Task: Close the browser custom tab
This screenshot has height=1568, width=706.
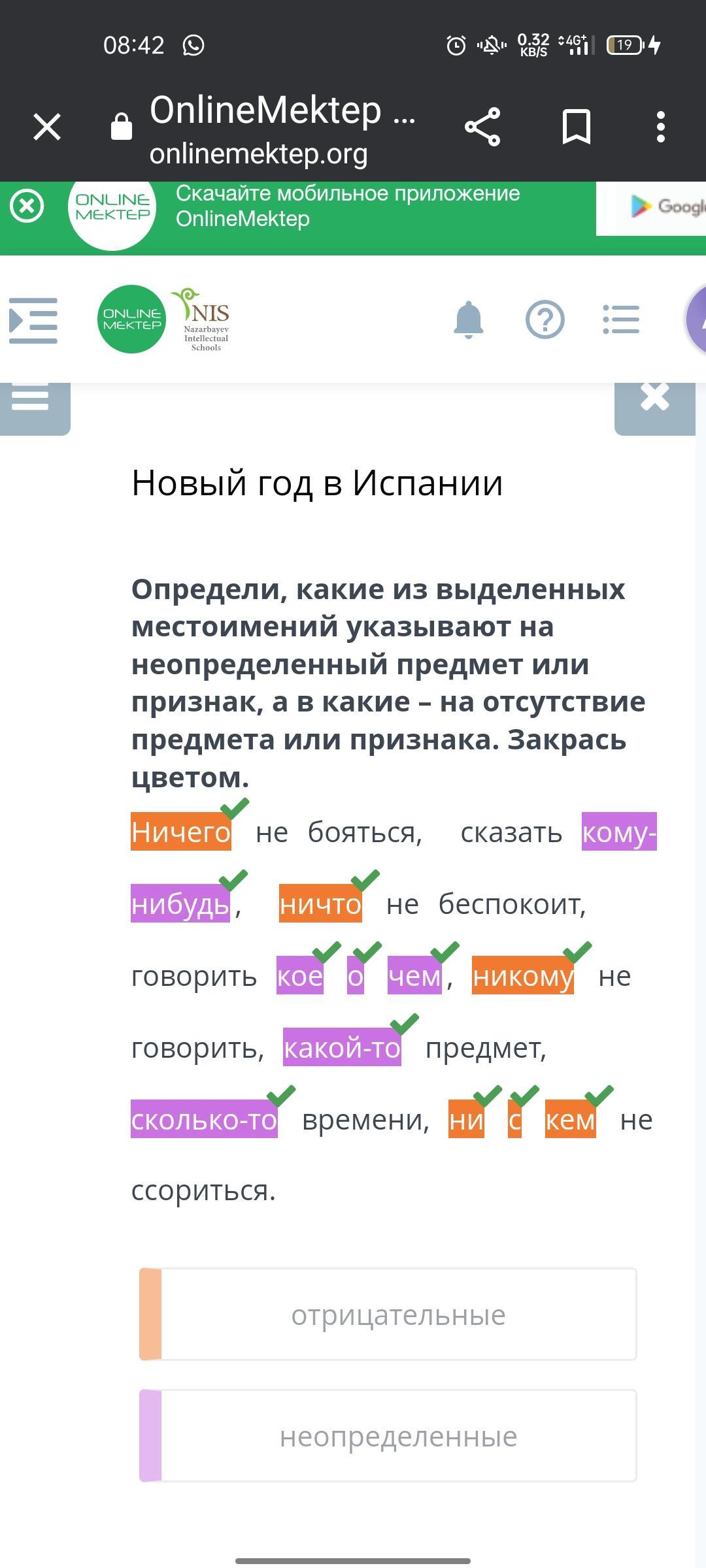Action: pyautogui.click(x=47, y=127)
